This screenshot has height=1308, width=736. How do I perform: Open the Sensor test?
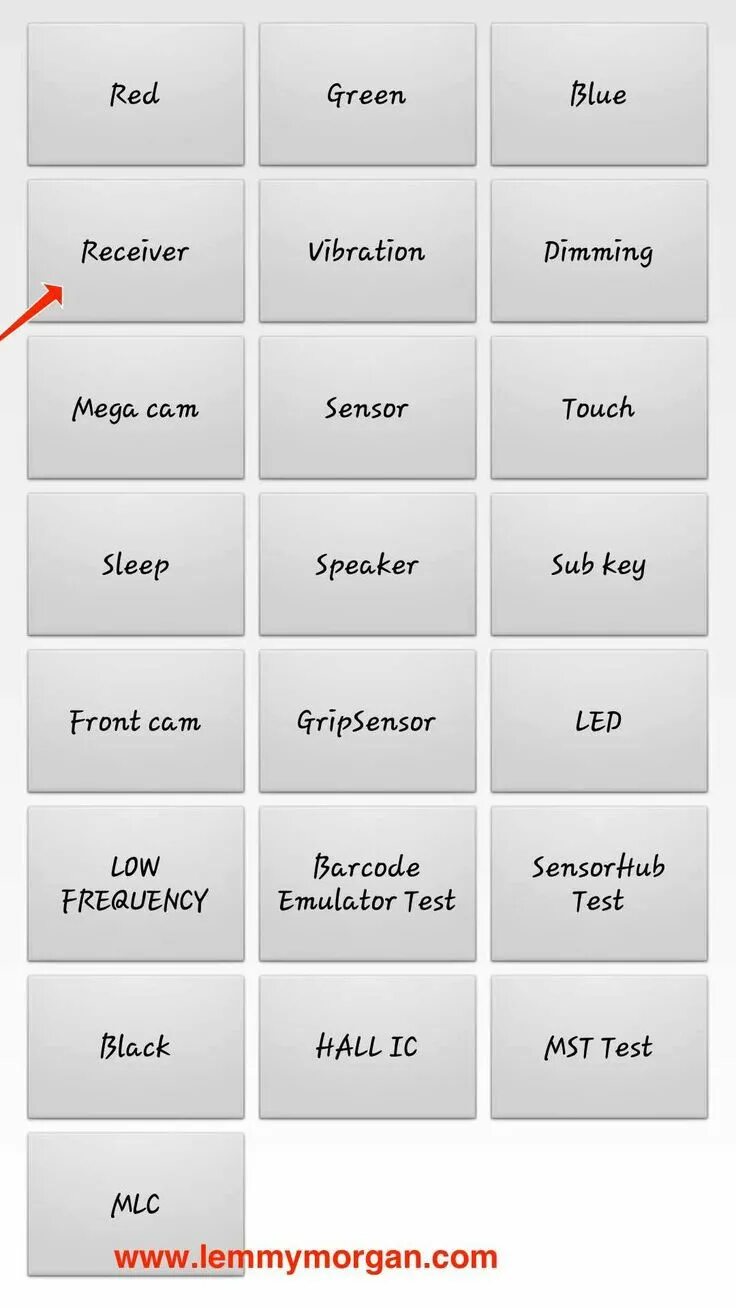(367, 408)
